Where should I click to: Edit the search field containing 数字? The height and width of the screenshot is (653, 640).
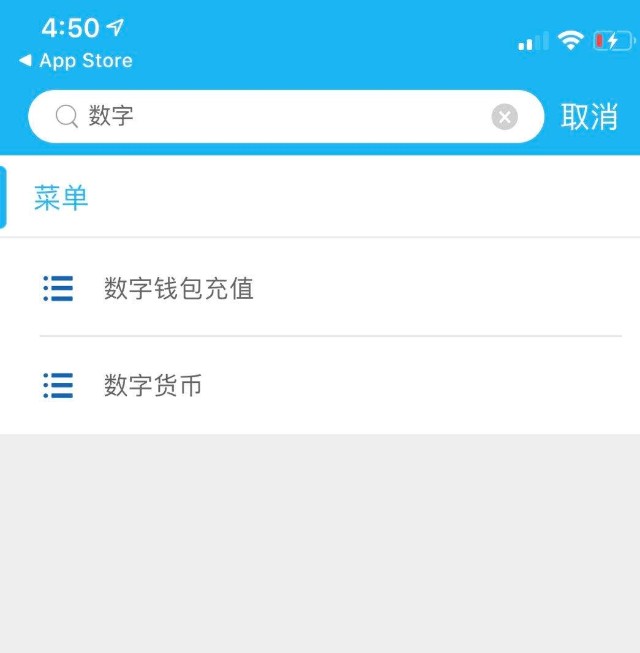280,117
